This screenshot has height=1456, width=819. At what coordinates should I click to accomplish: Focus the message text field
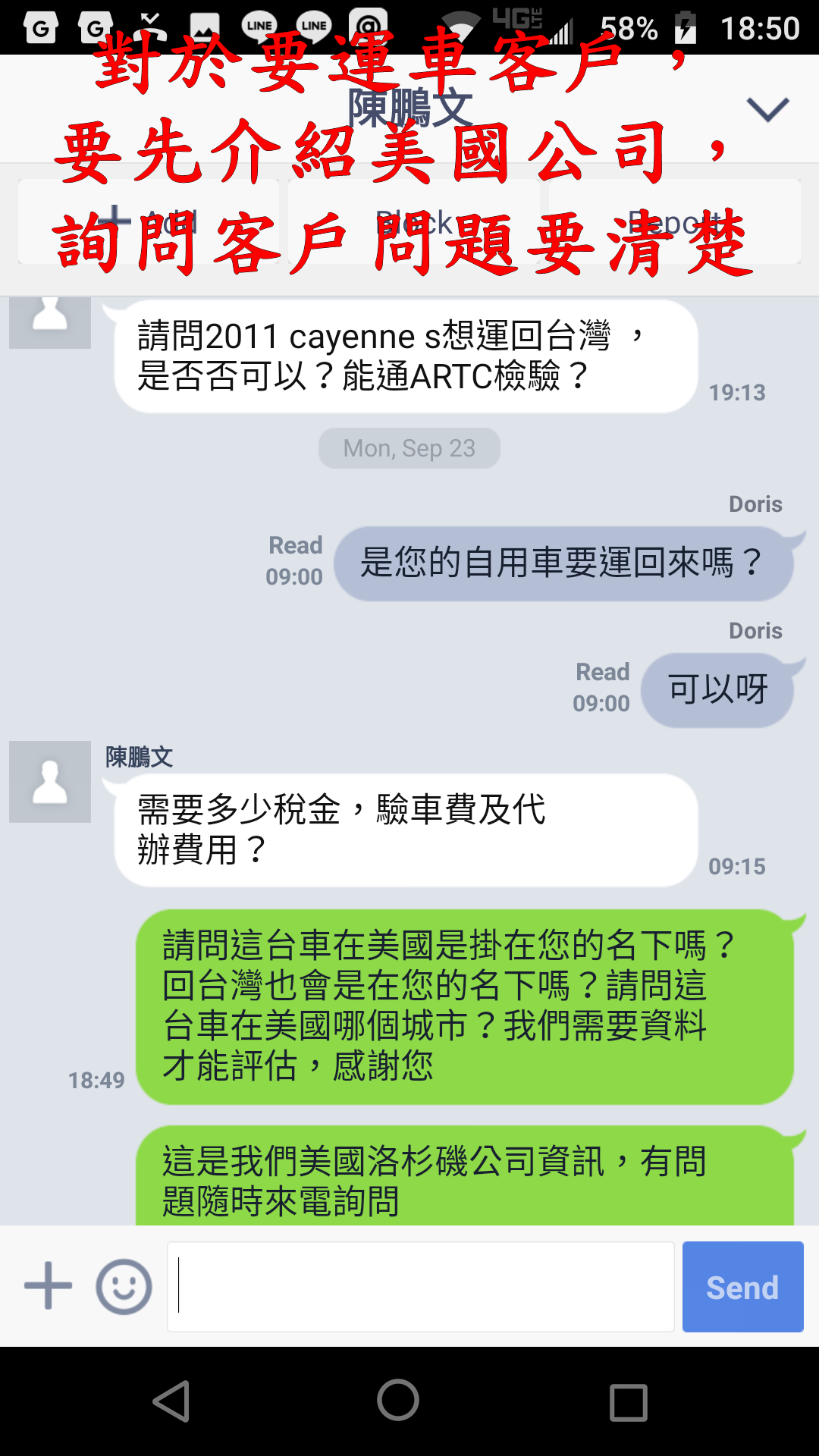pos(421,1286)
